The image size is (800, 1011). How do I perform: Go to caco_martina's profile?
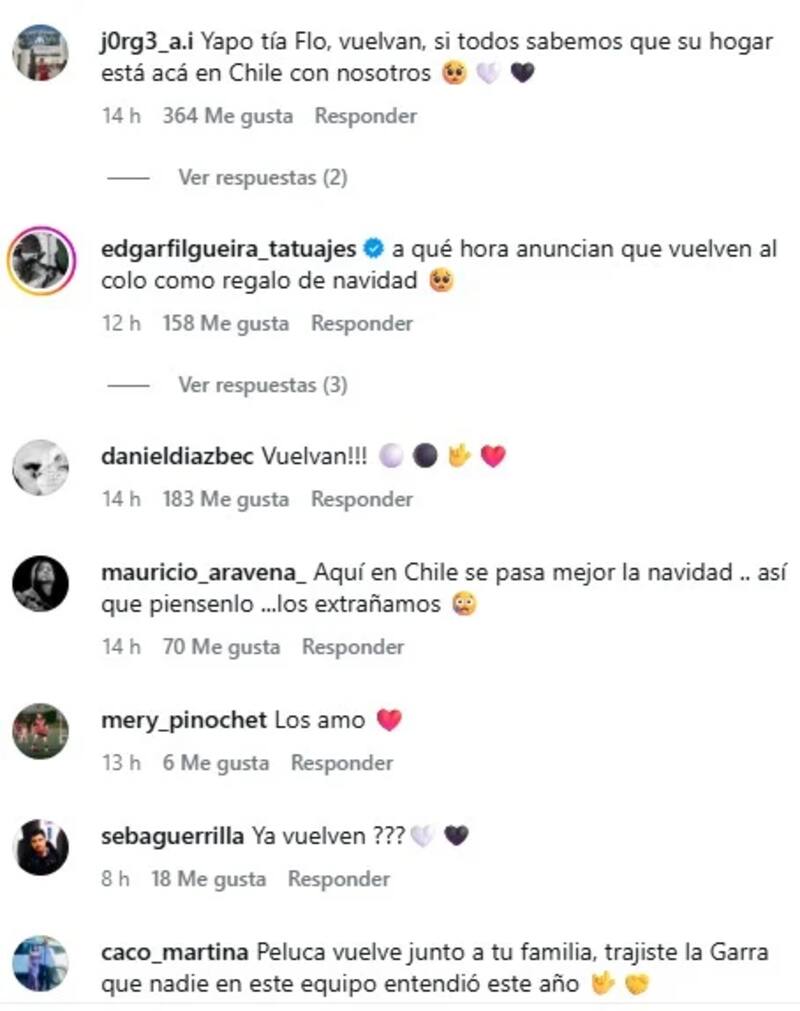[x=174, y=952]
